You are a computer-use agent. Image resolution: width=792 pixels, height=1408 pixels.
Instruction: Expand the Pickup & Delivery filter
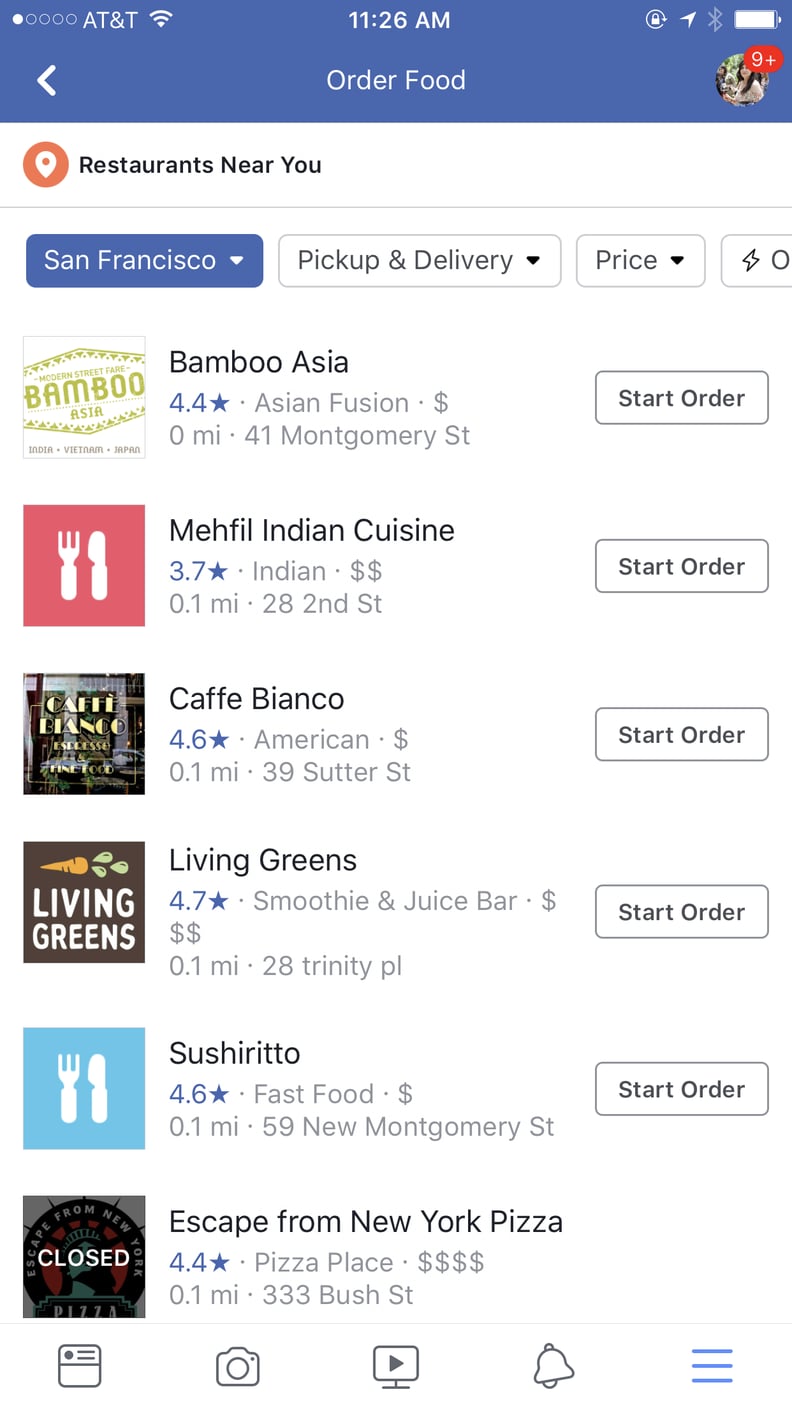pos(419,260)
